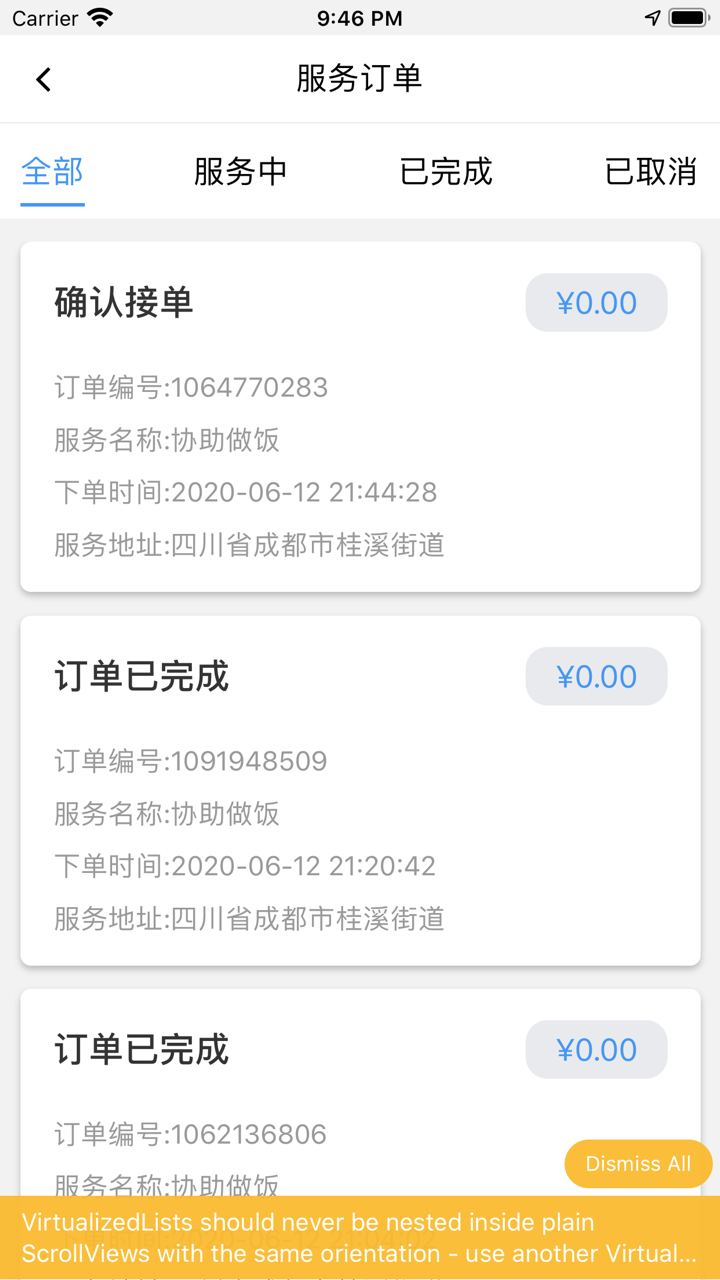The height and width of the screenshot is (1280, 720).
Task: Select the 已取消 tab
Action: (649, 172)
